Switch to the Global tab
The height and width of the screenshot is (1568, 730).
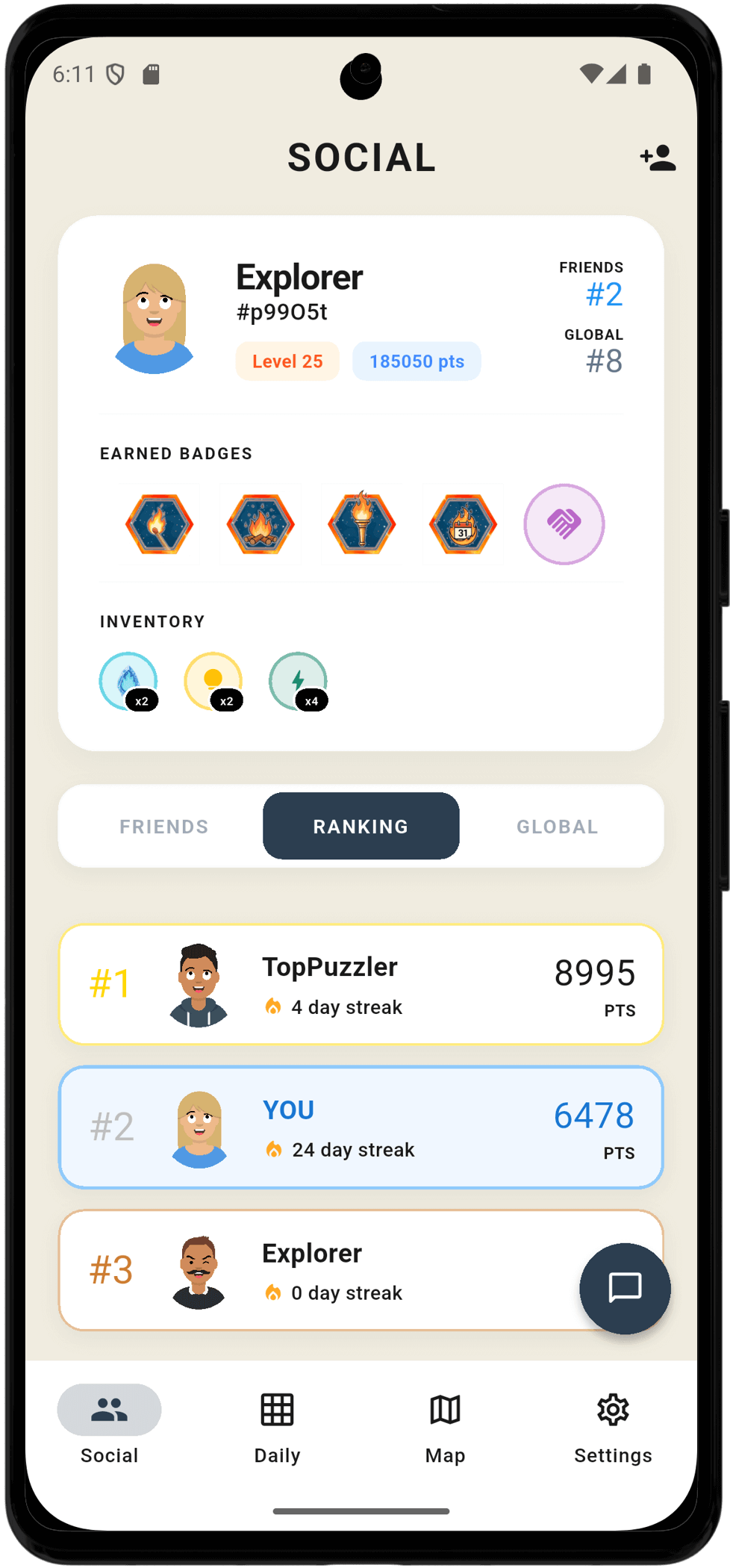point(557,827)
